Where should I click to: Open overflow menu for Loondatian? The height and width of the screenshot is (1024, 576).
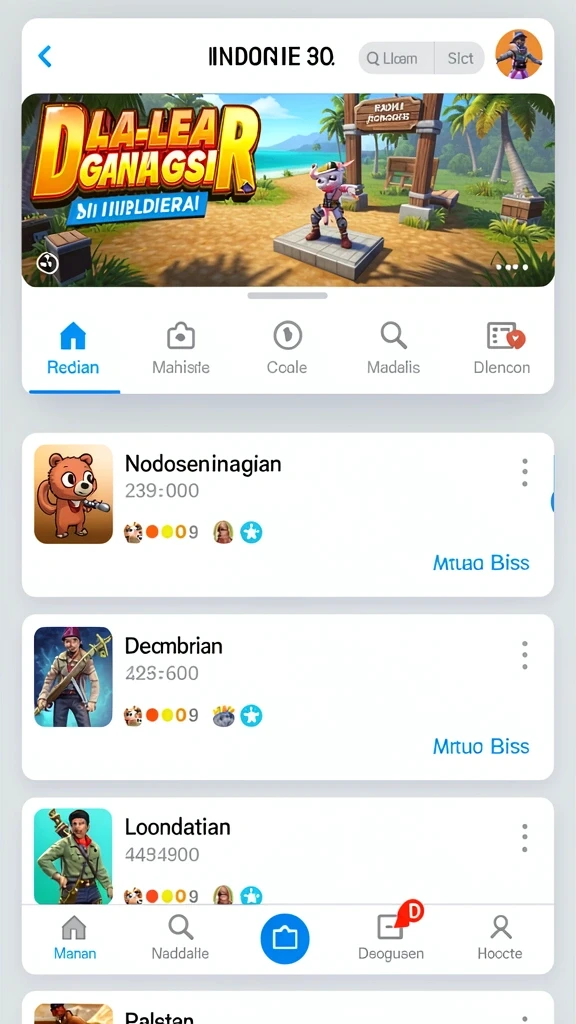point(524,837)
